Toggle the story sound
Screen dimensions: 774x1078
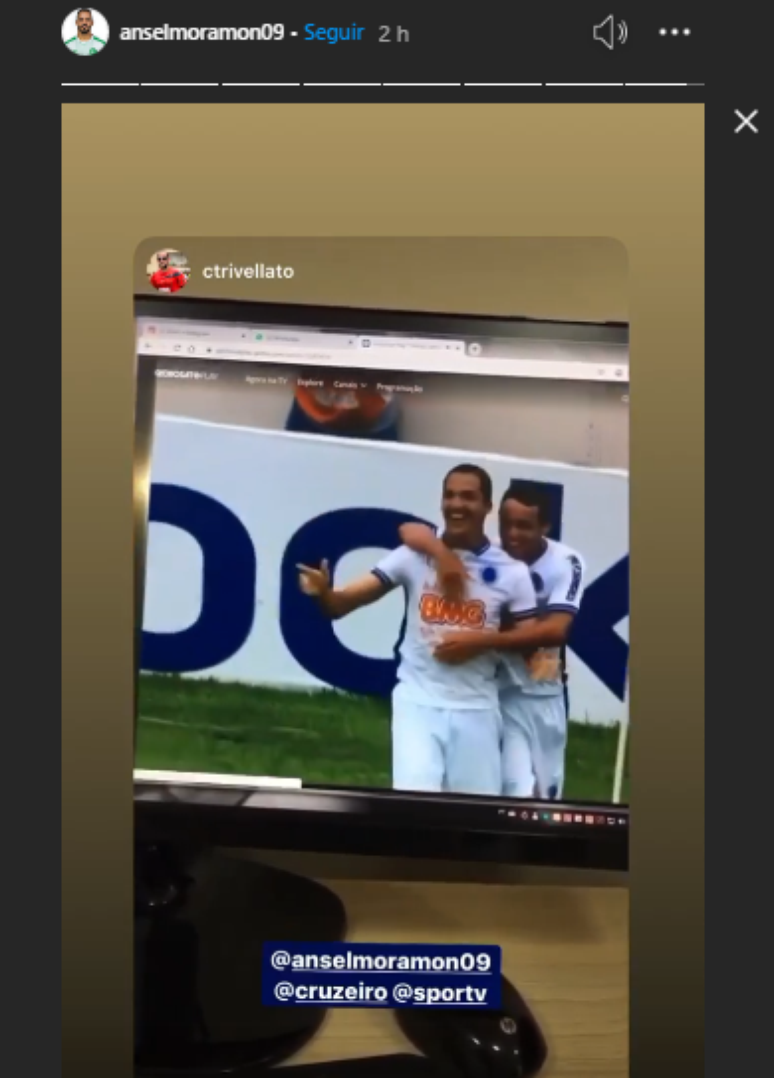click(x=609, y=33)
